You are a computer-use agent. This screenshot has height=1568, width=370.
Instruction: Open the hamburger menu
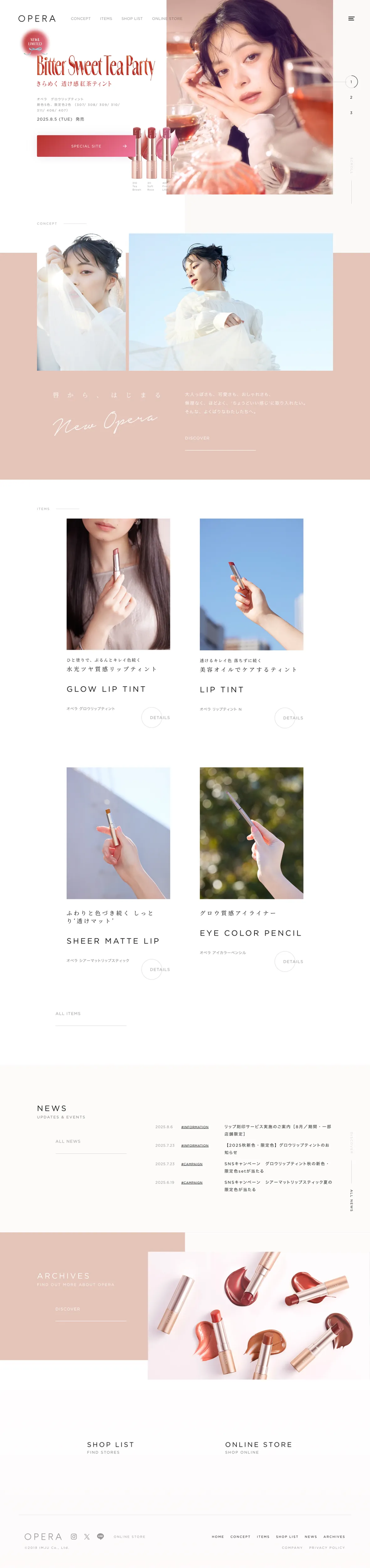pyautogui.click(x=351, y=19)
